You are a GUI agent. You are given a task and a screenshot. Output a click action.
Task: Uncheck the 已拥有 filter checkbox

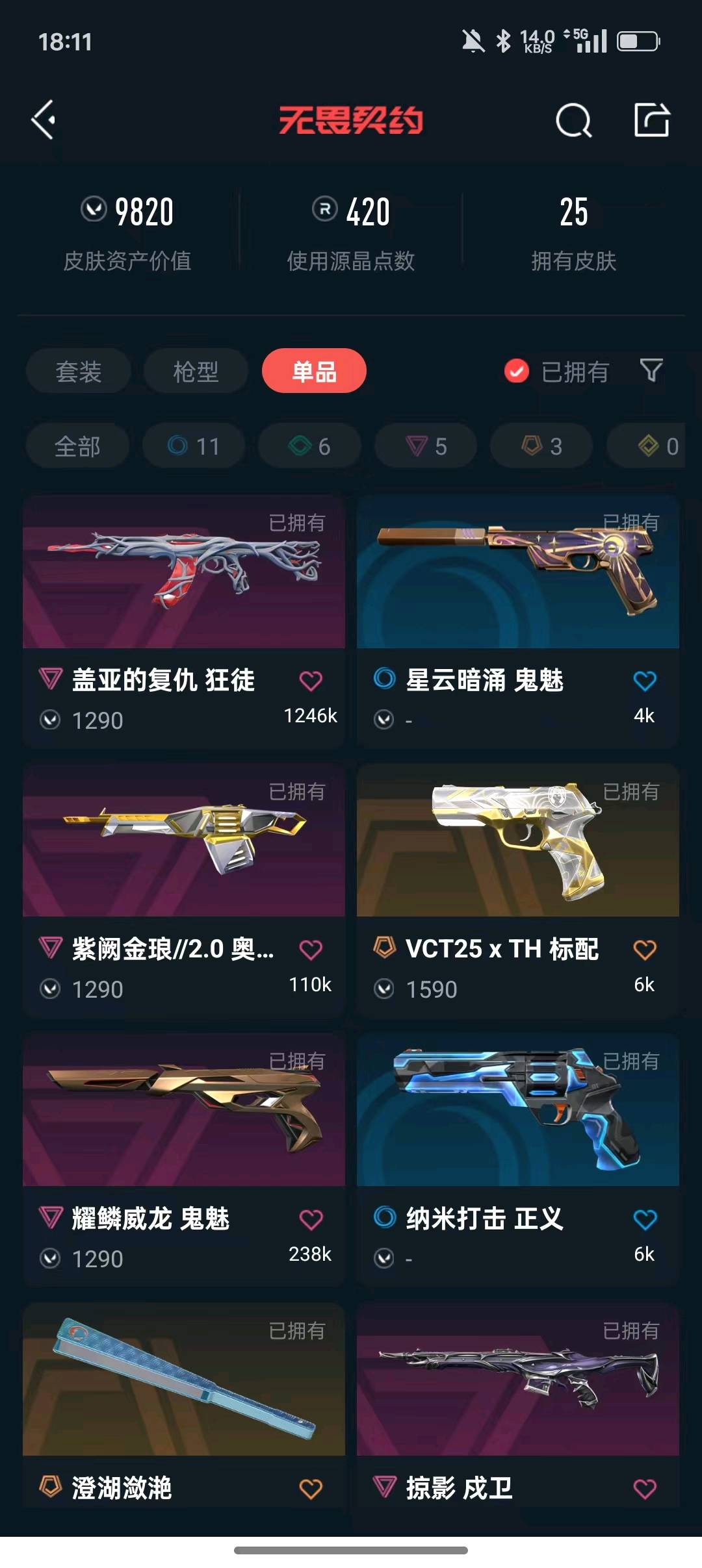517,372
